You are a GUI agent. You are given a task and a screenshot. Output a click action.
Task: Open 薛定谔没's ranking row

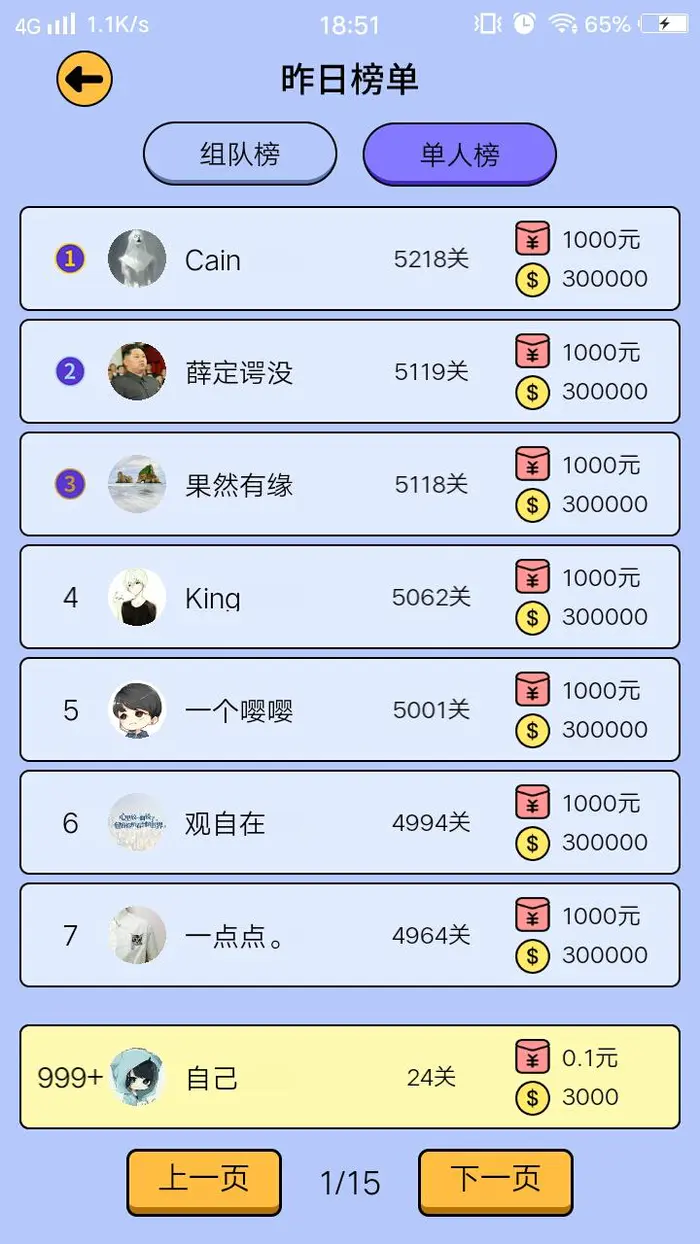pos(350,372)
